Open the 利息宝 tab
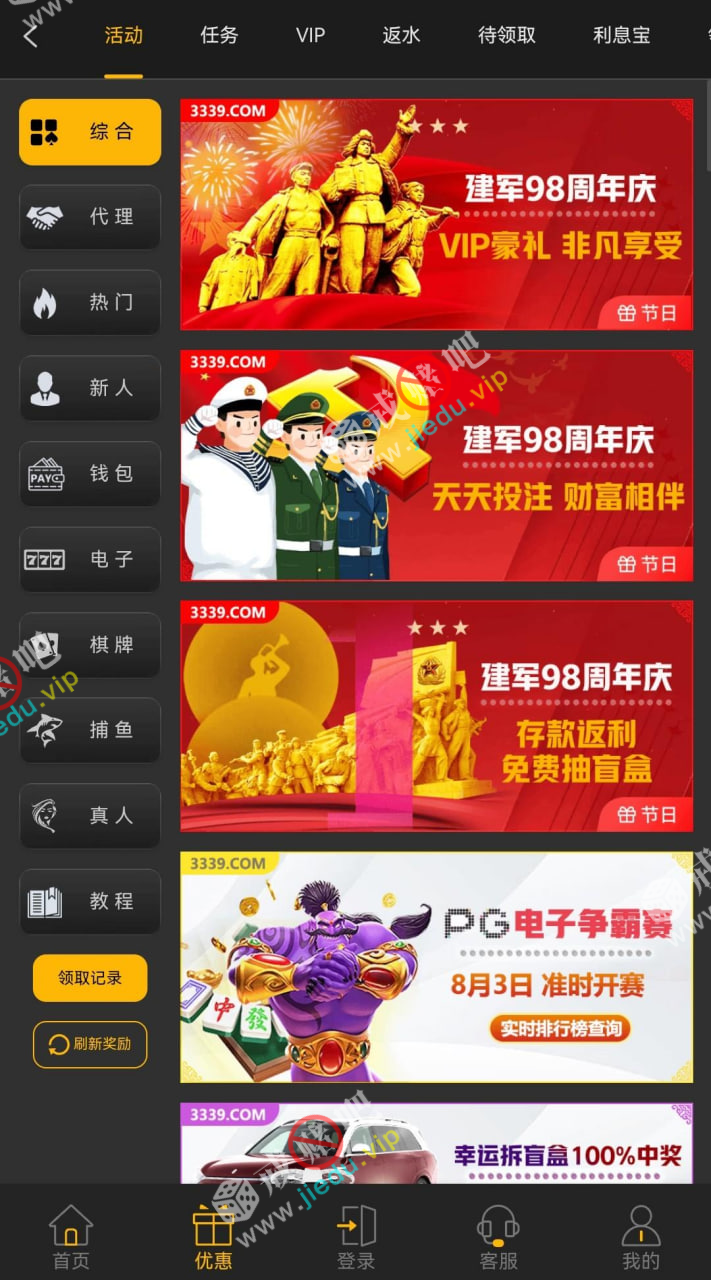Viewport: 711px width, 1280px height. click(x=621, y=36)
